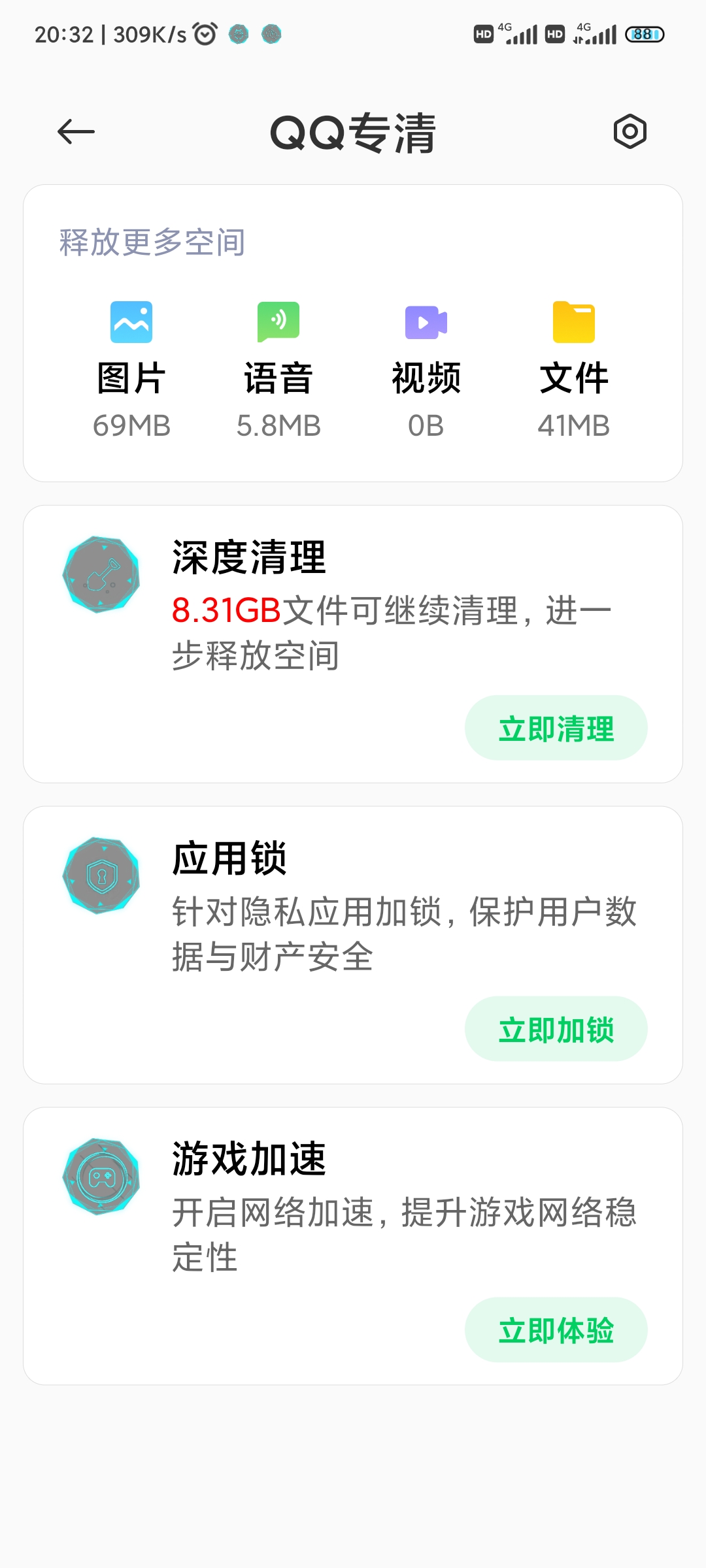706x1568 pixels.
Task: Go back using the top-left arrow
Action: coord(76,132)
